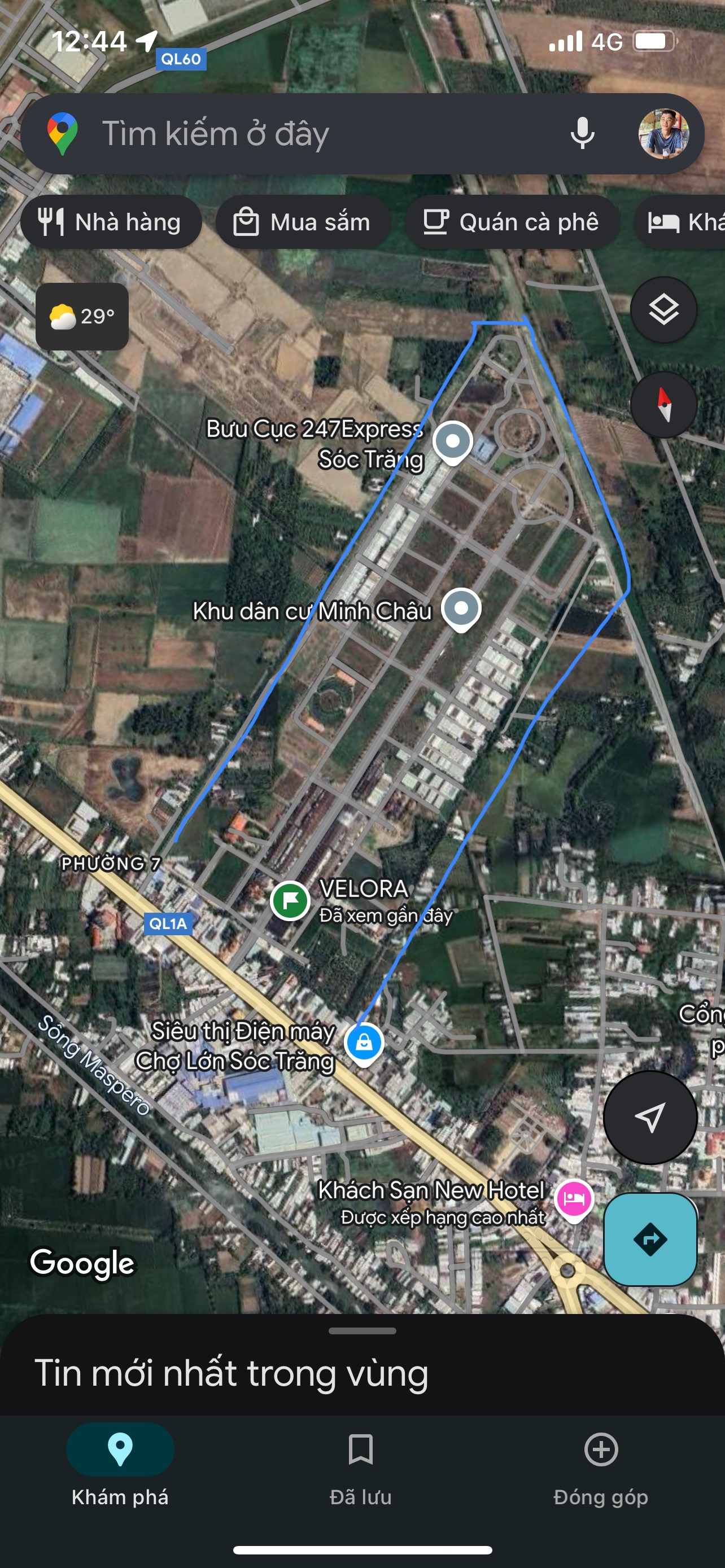This screenshot has width=725, height=1568.
Task: Open the VELORA place marker
Action: pyautogui.click(x=290, y=900)
